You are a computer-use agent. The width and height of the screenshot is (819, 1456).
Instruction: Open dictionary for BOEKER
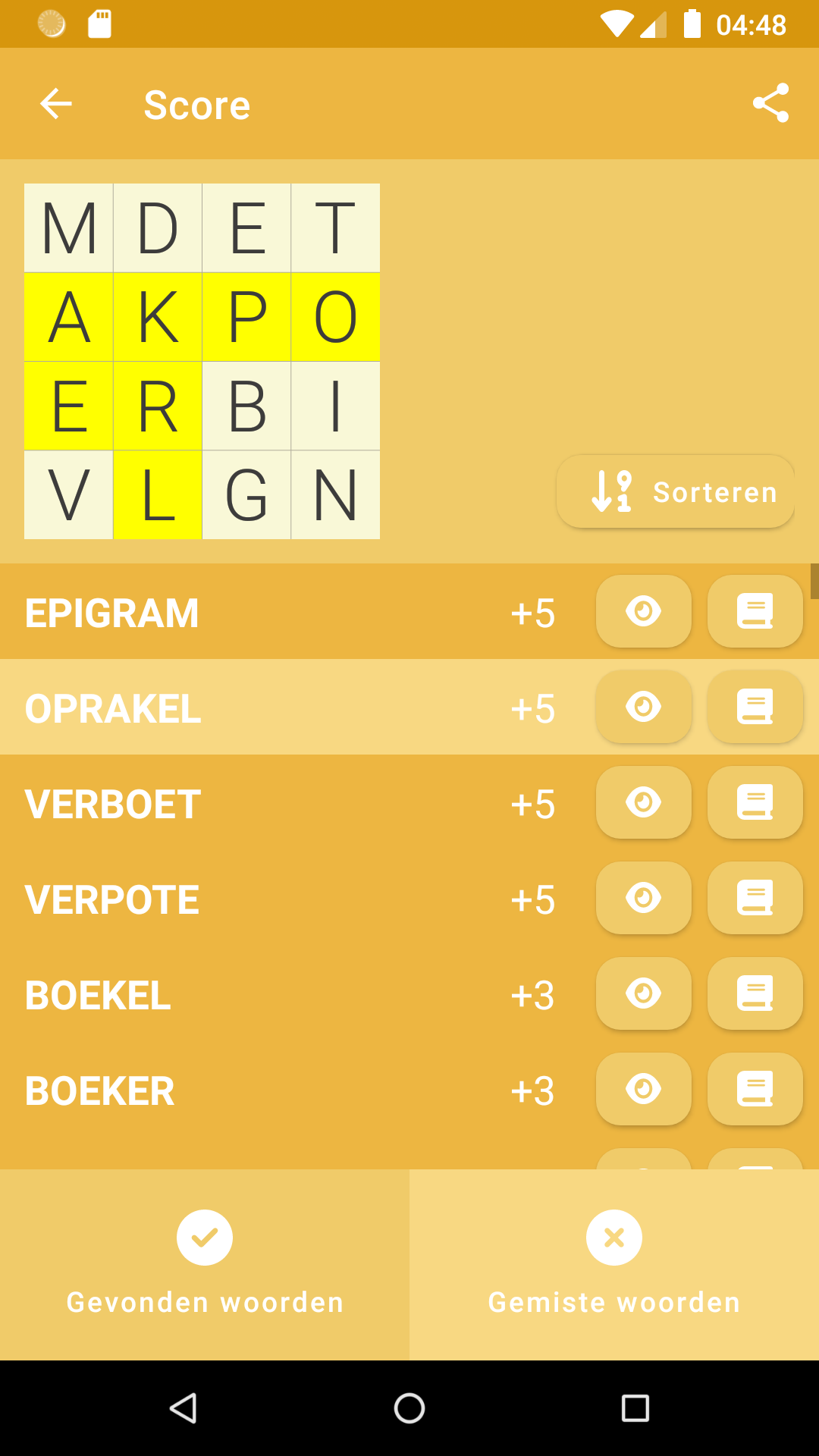point(755,1090)
